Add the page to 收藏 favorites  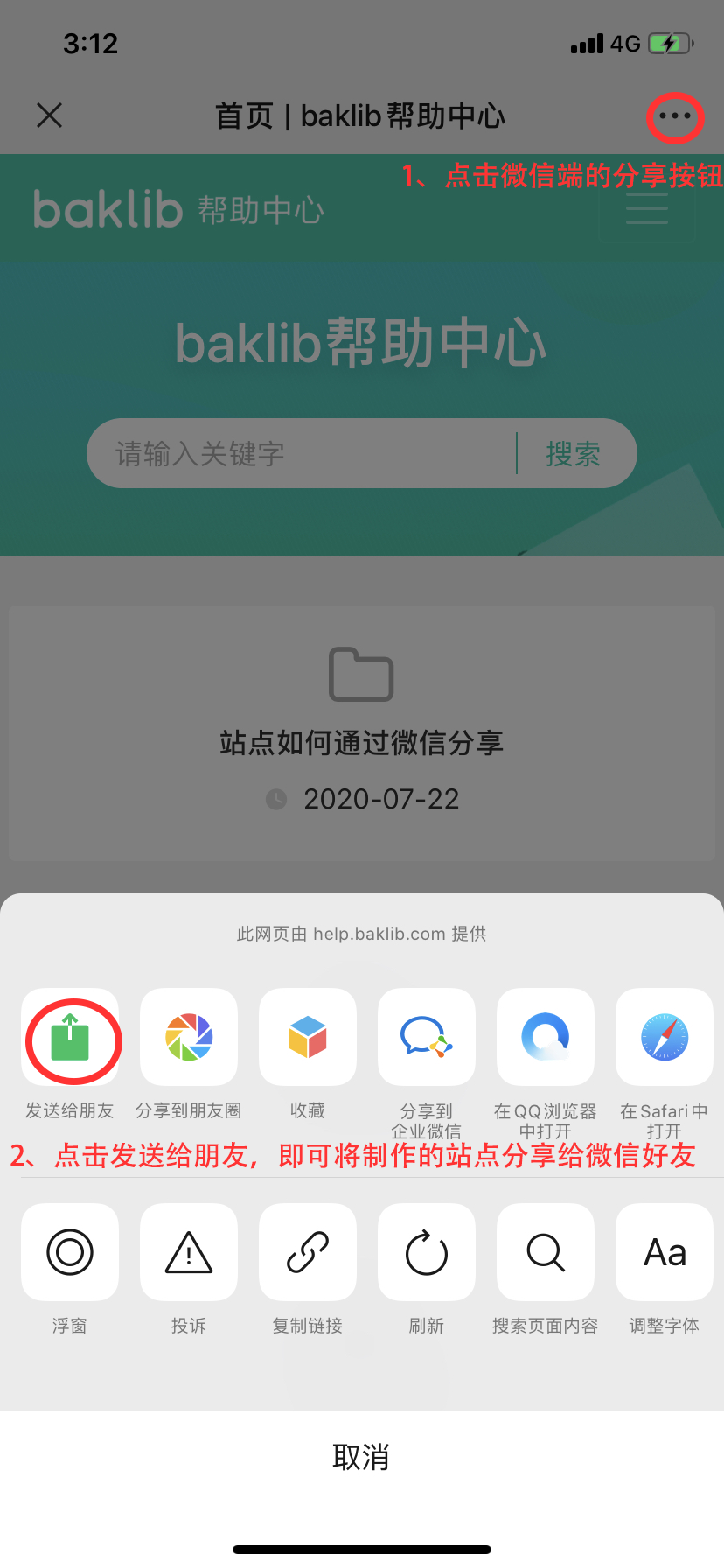308,1038
